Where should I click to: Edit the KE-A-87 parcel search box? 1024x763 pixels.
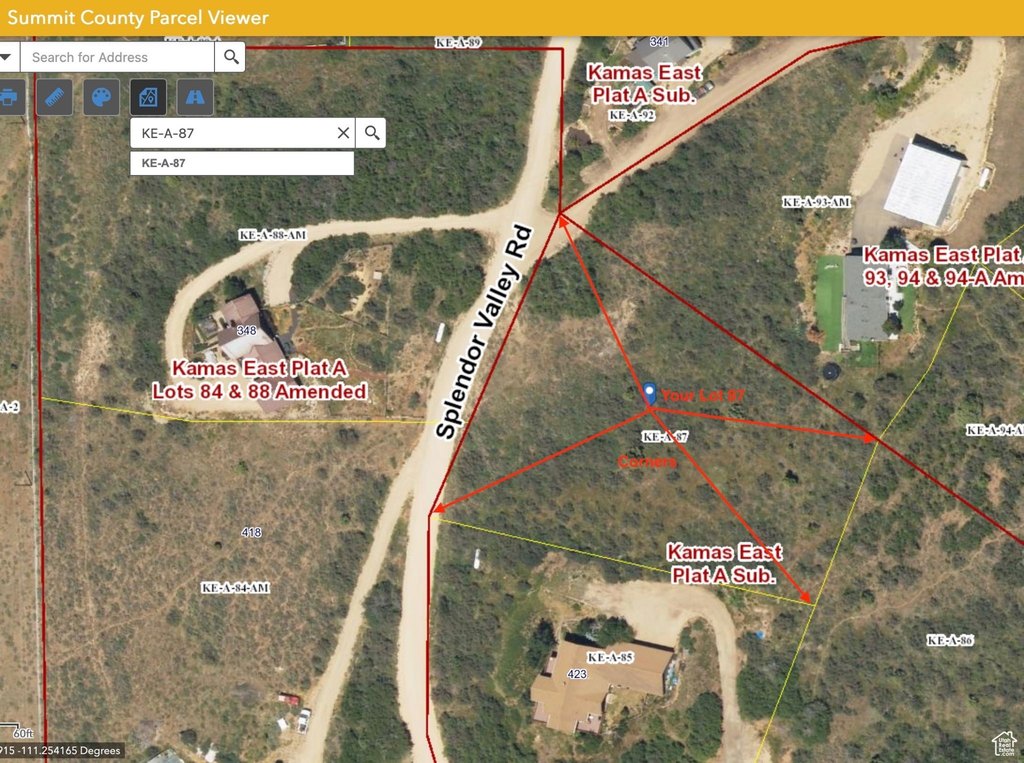(x=232, y=132)
